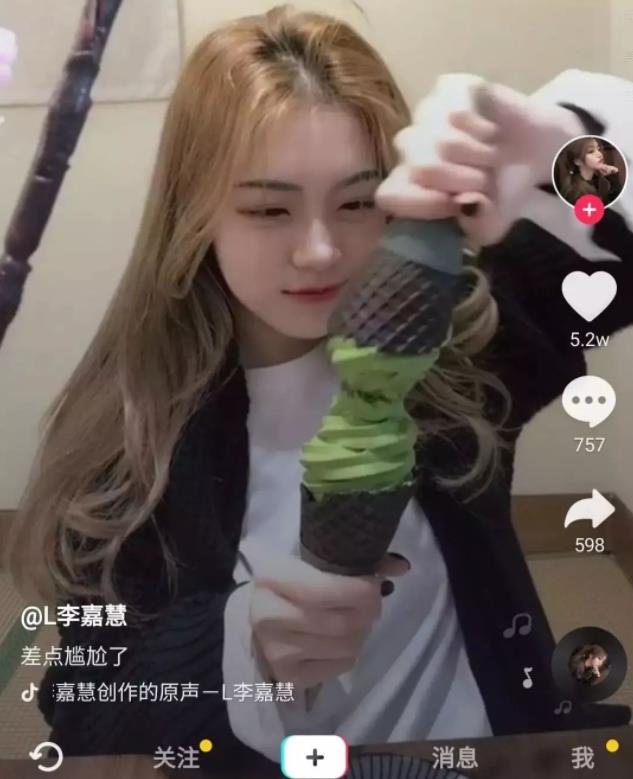Create a new video with plus button

click(314, 757)
